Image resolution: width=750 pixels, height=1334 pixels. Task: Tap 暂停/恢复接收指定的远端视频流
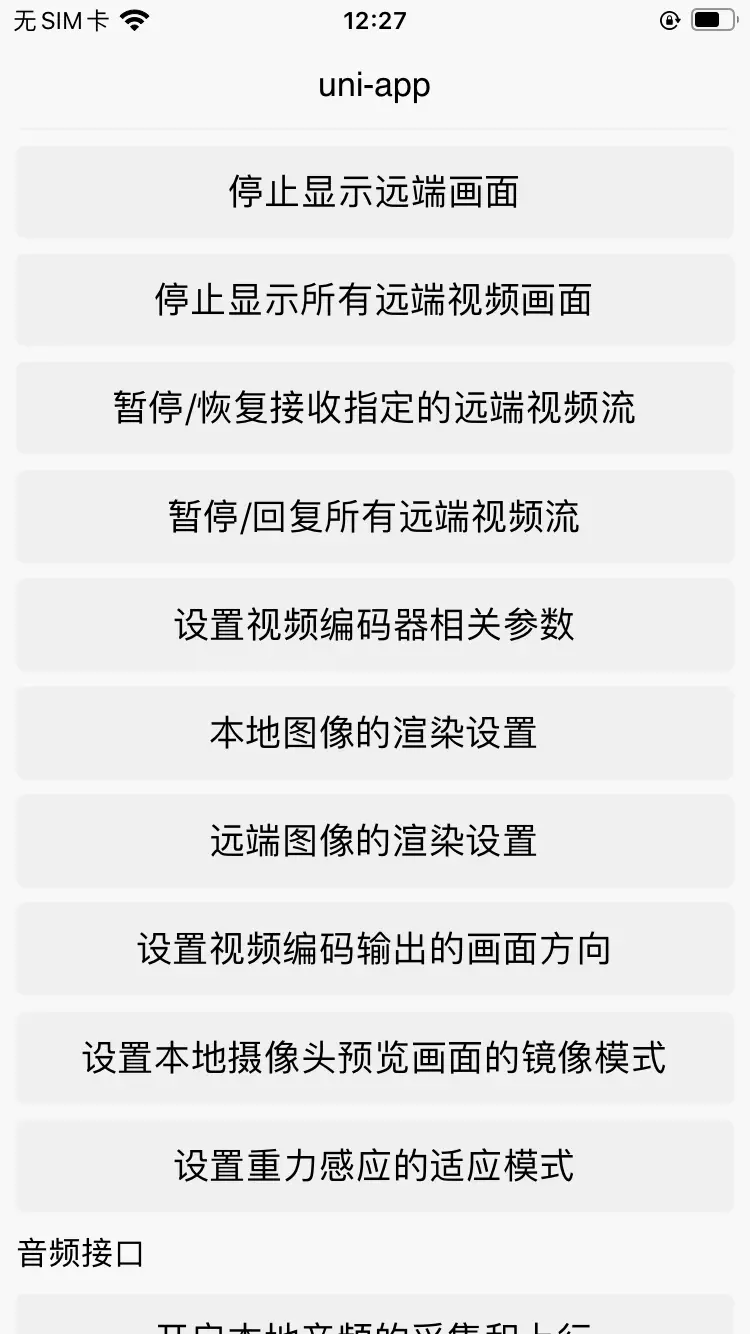375,408
